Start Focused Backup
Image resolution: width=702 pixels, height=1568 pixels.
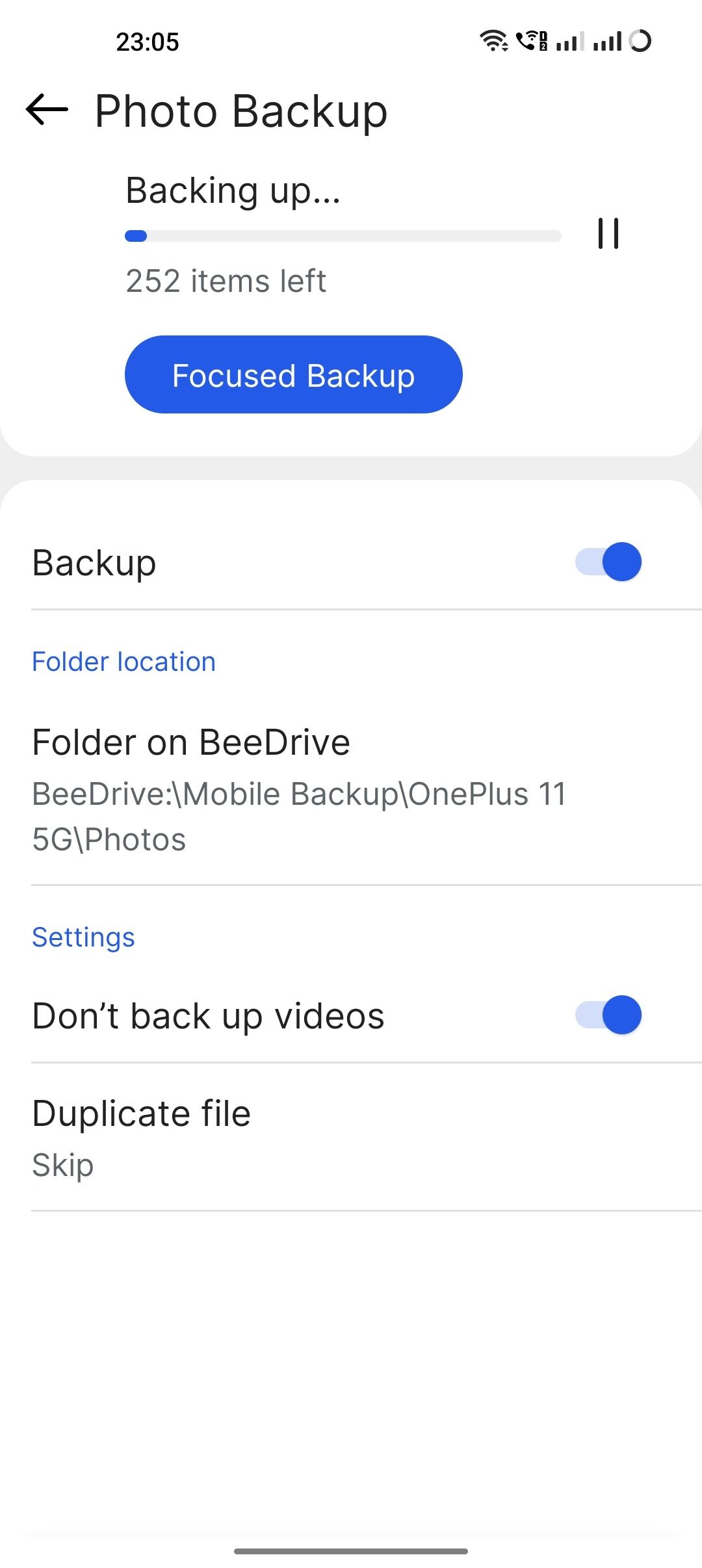pos(293,374)
